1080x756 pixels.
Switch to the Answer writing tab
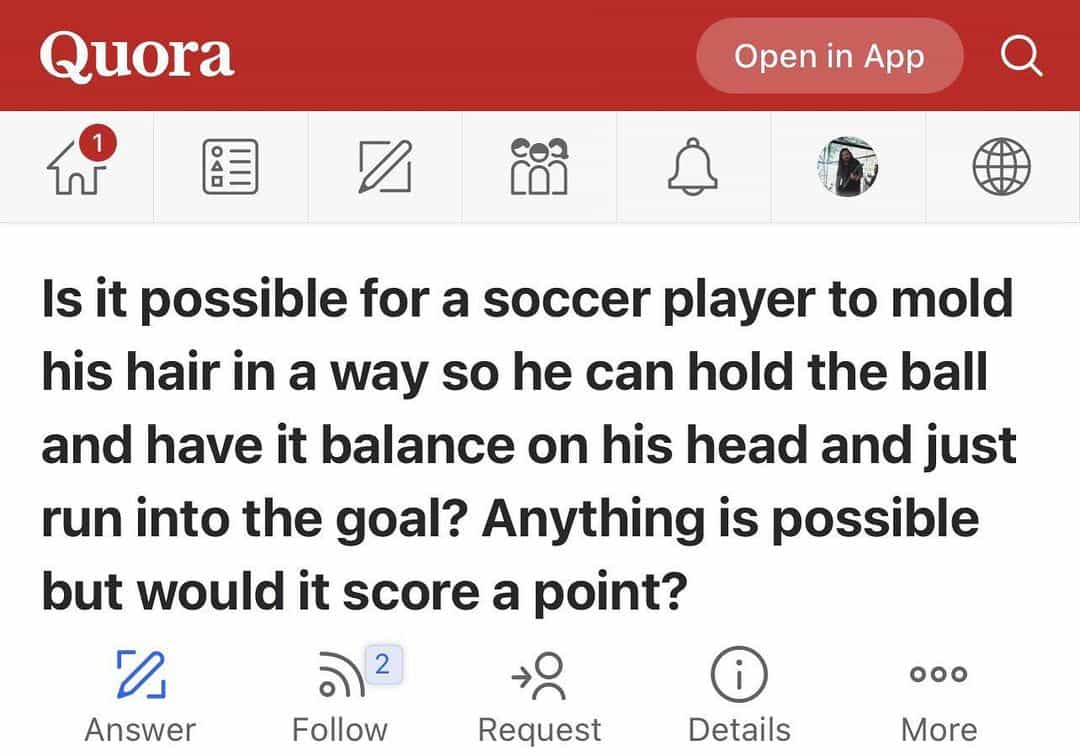(x=385, y=166)
